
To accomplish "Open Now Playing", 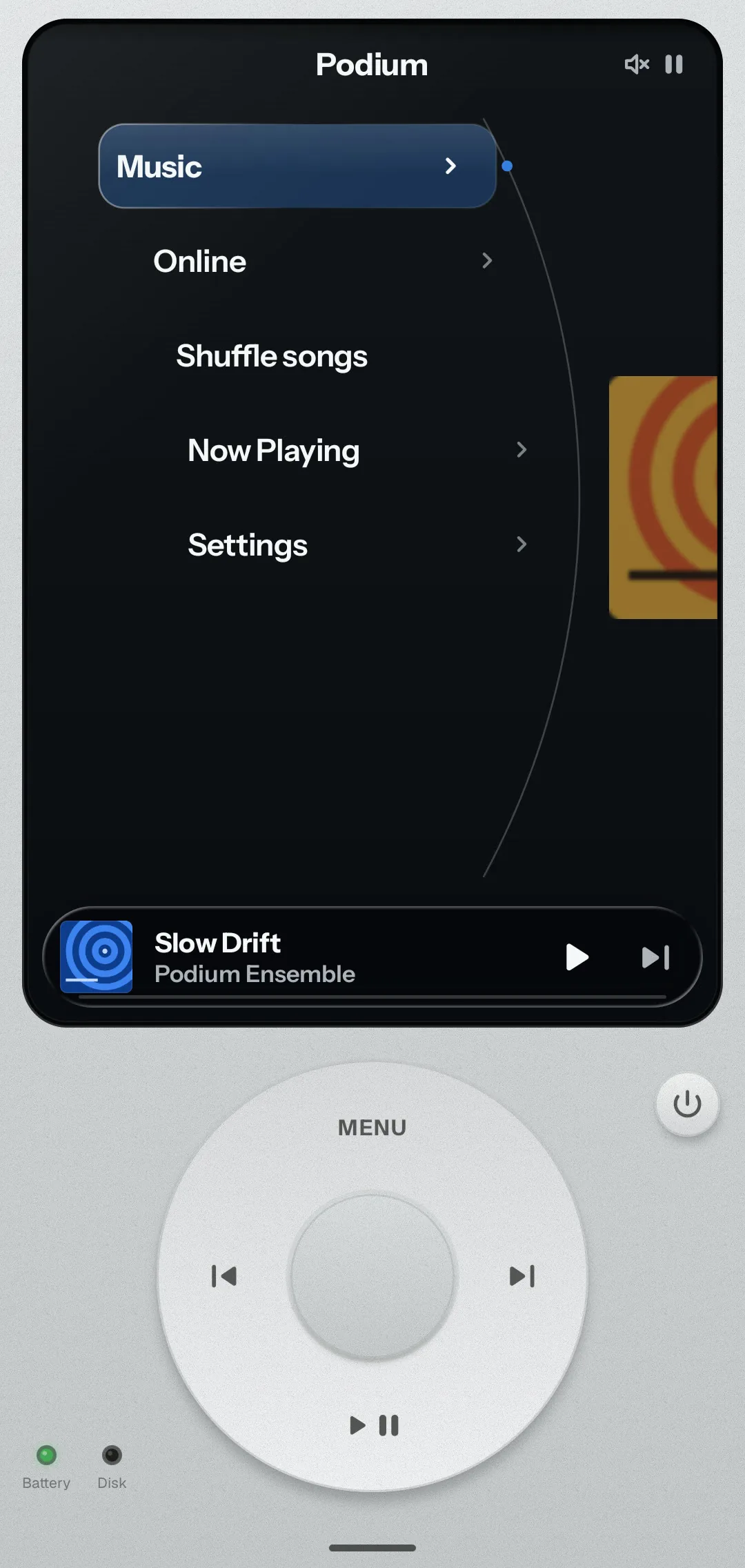I will tap(357, 450).
